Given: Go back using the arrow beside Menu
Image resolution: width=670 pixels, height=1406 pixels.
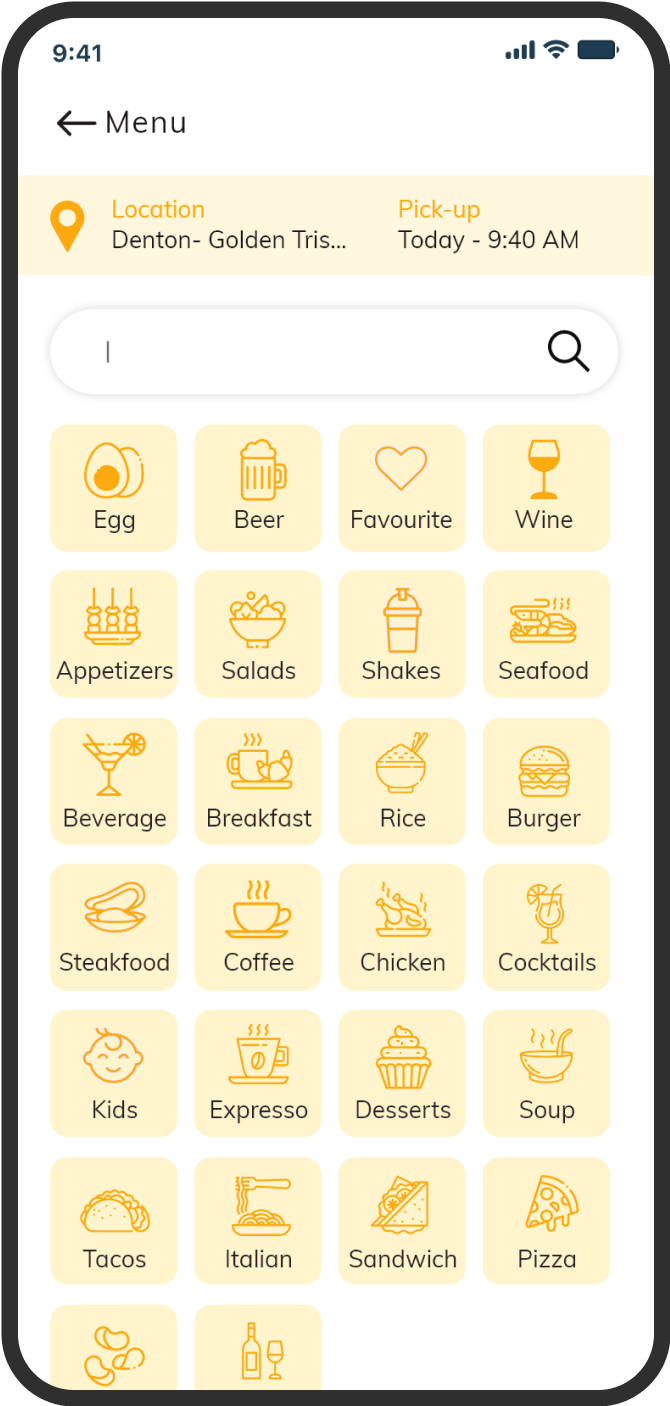Looking at the screenshot, I should coord(76,123).
